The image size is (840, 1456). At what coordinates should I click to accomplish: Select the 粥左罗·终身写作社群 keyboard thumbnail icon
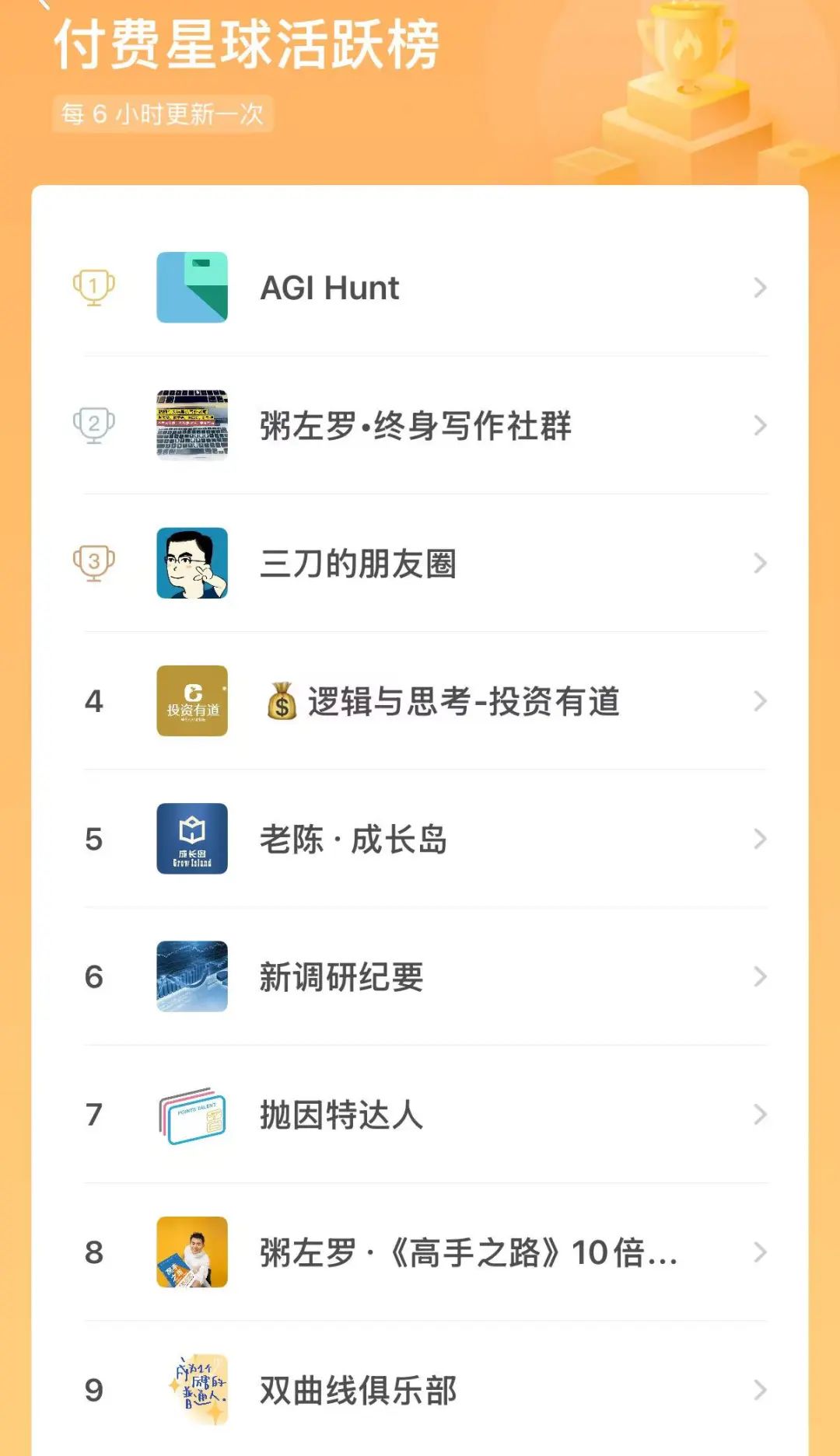[192, 426]
